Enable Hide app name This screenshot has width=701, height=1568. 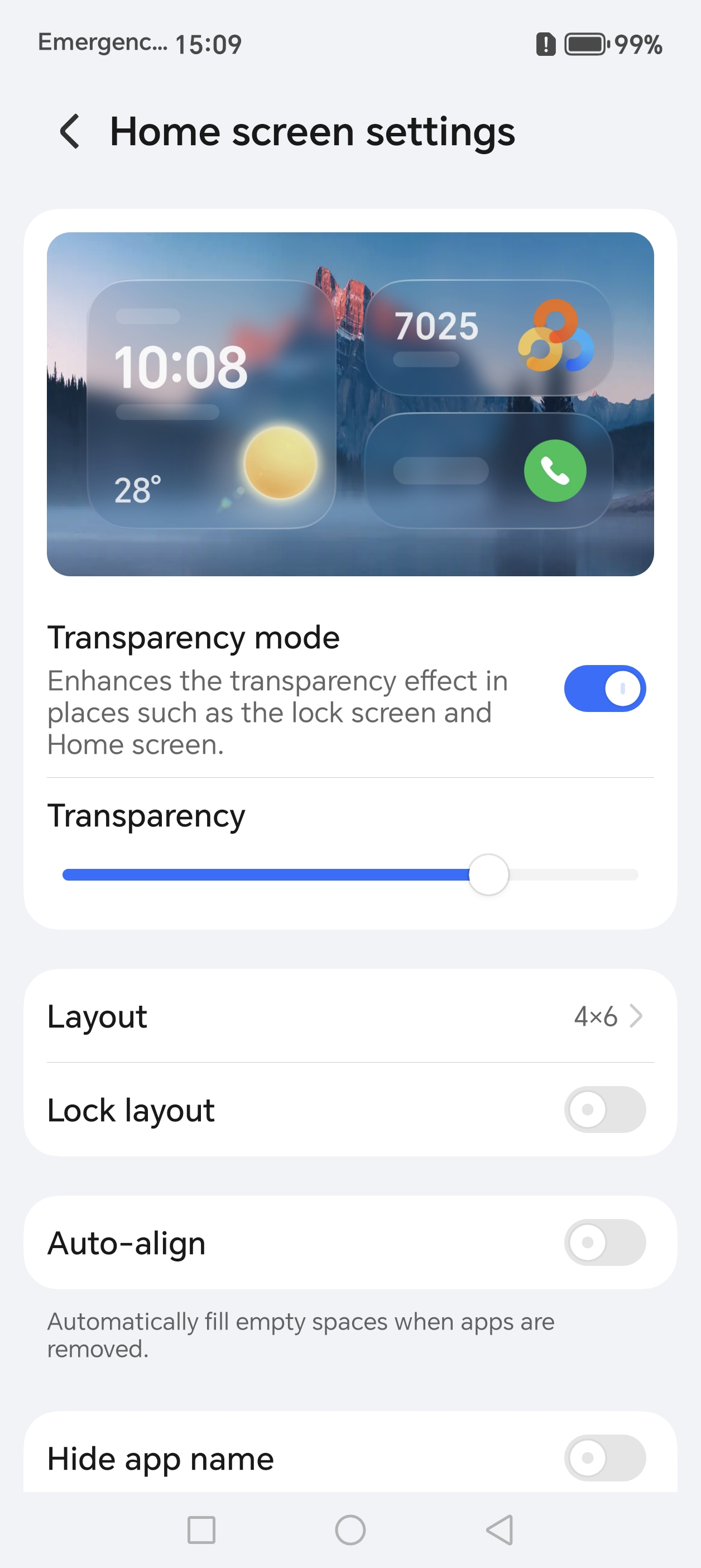(604, 1458)
